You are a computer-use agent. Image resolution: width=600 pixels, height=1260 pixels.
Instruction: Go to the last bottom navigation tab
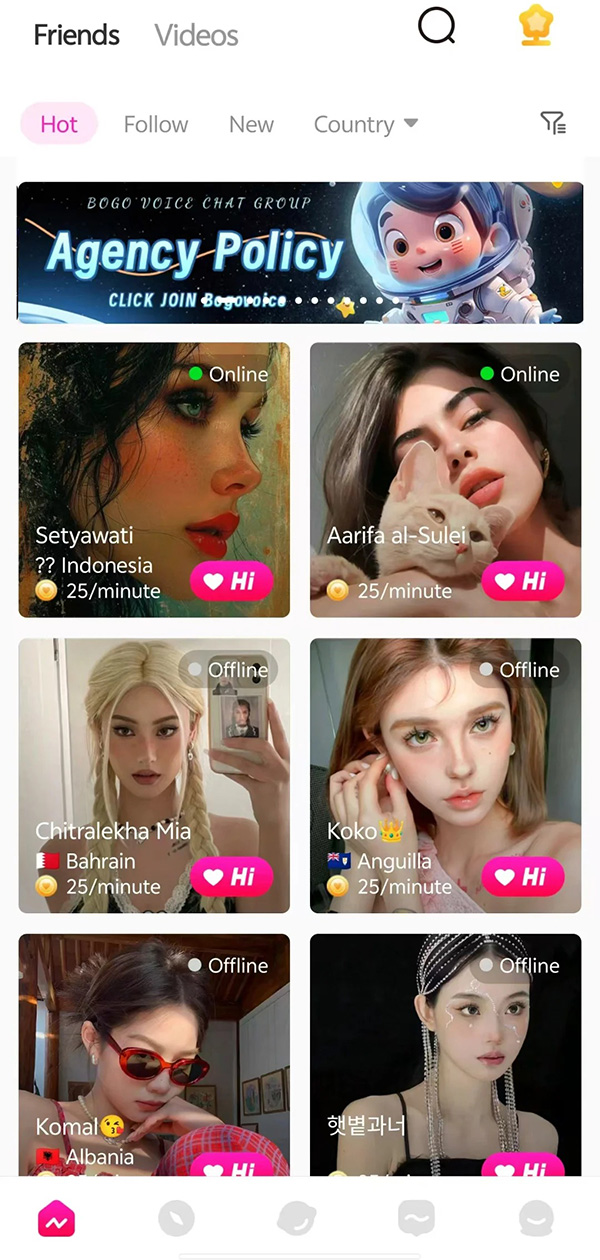[536, 1219]
